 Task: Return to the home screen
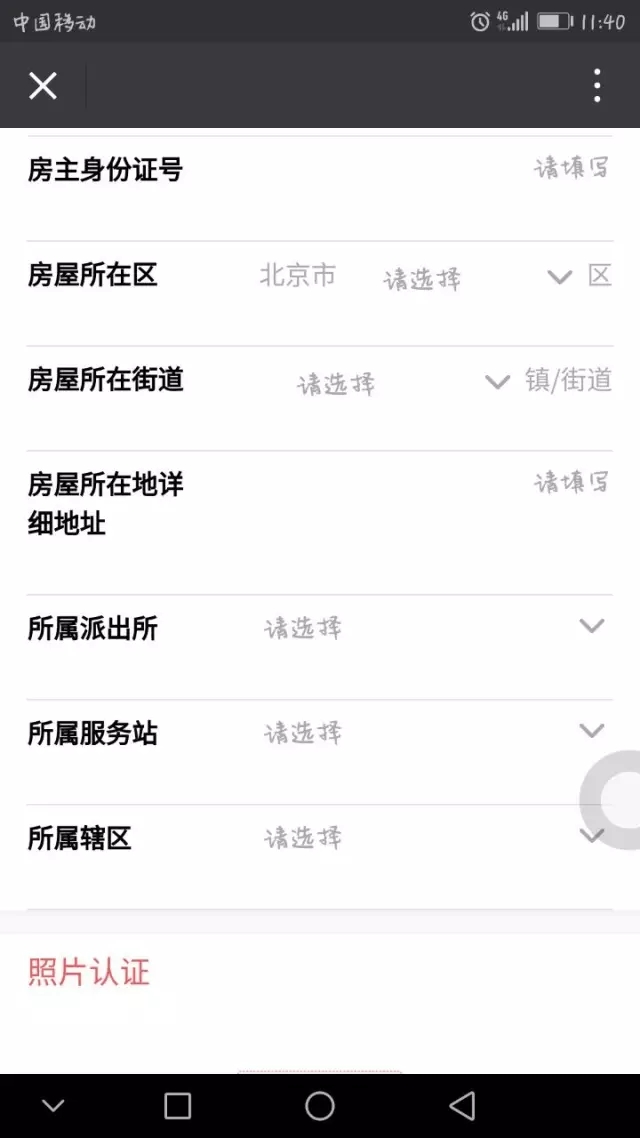point(319,1105)
